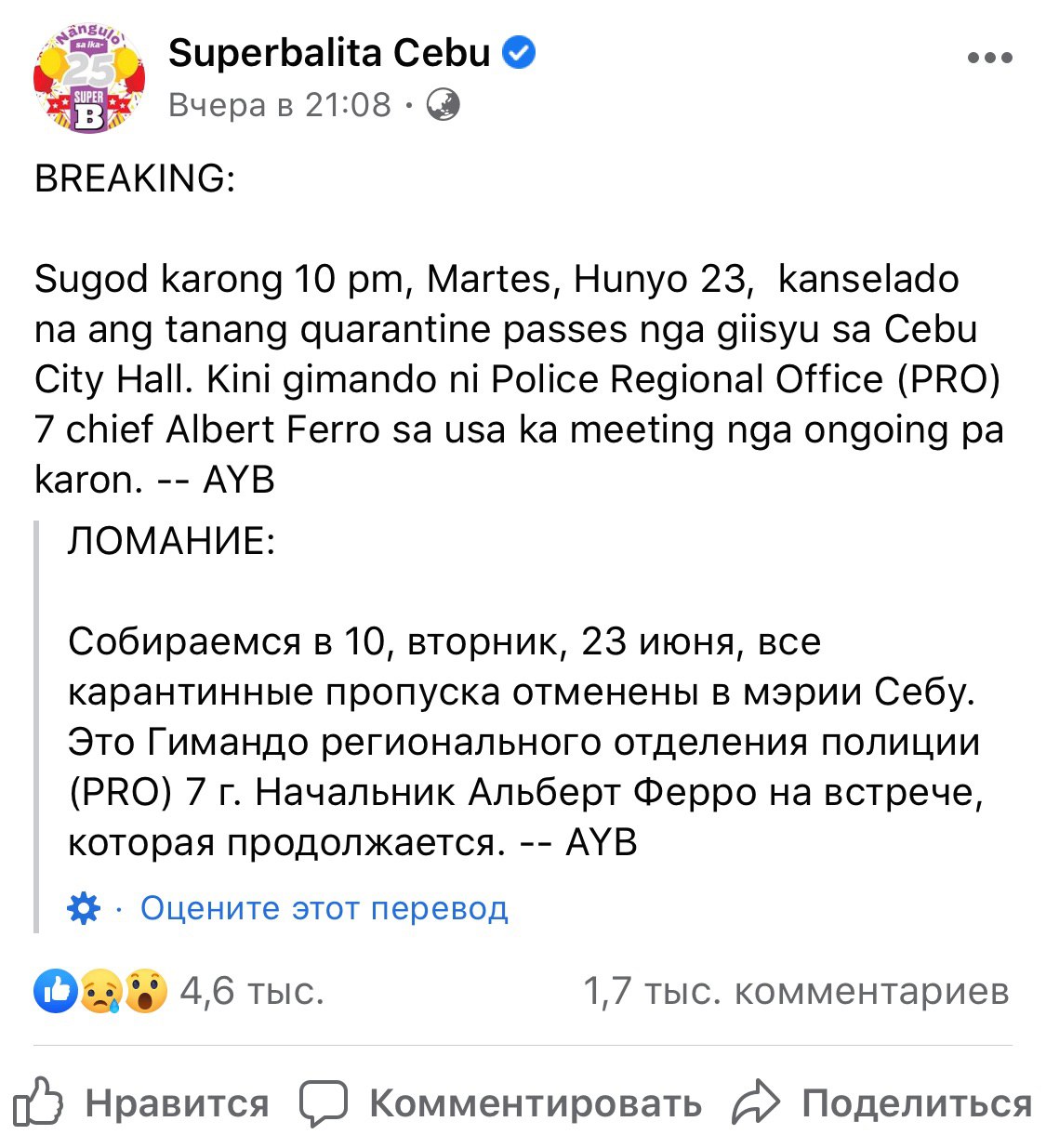Comment using the Комментировать button

(500, 1103)
